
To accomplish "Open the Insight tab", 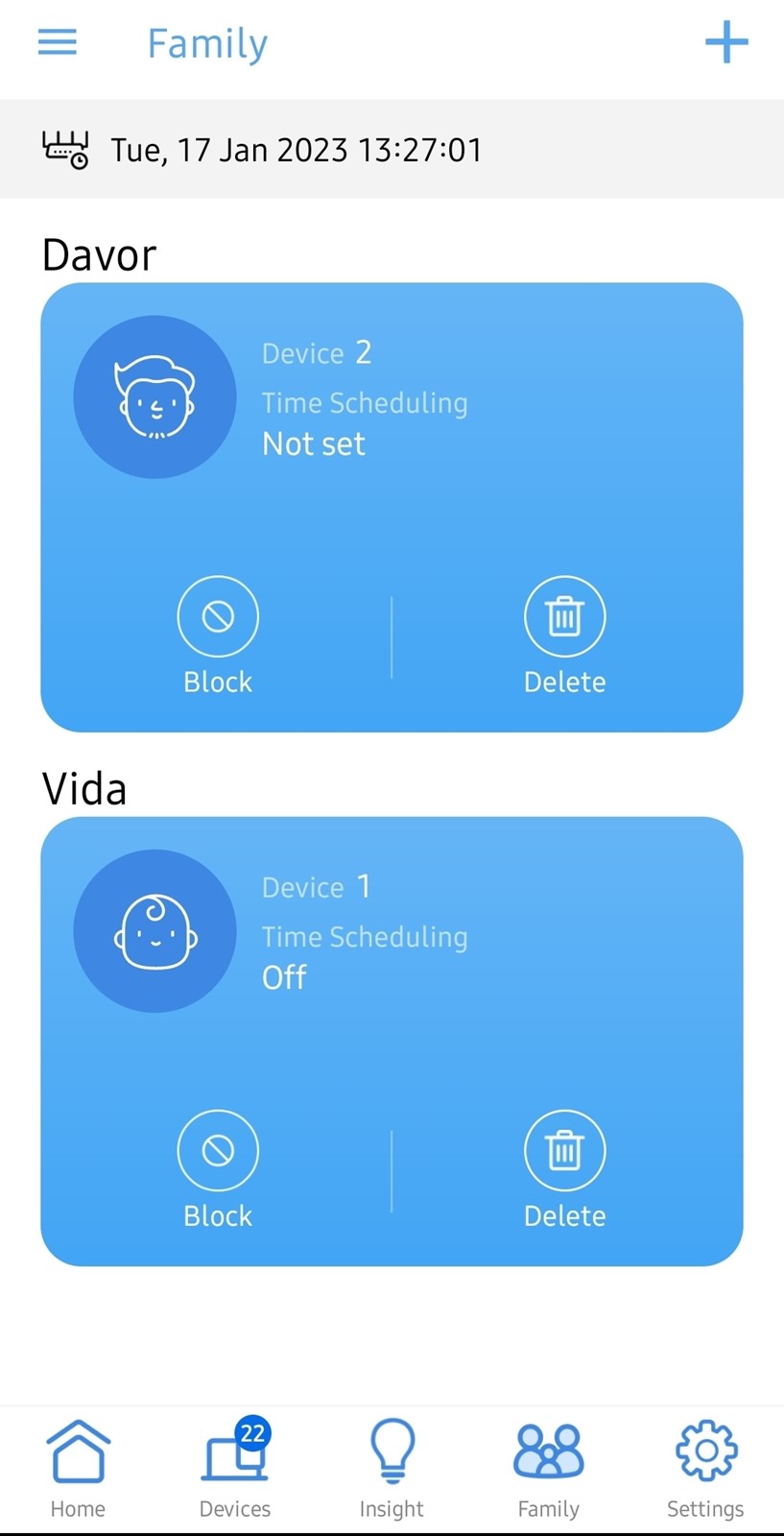I will pos(392,1469).
